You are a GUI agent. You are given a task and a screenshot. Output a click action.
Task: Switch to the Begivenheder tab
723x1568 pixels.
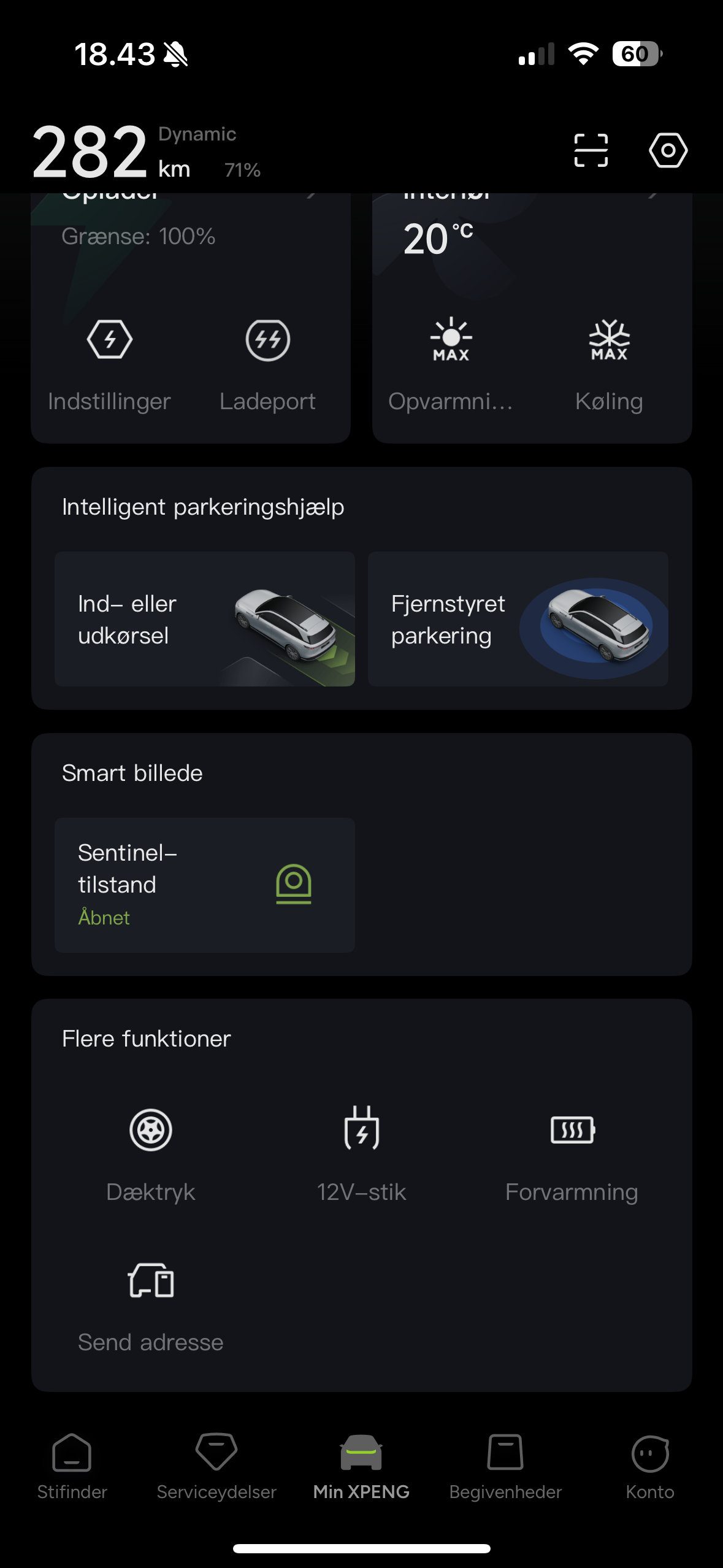pos(505,1466)
